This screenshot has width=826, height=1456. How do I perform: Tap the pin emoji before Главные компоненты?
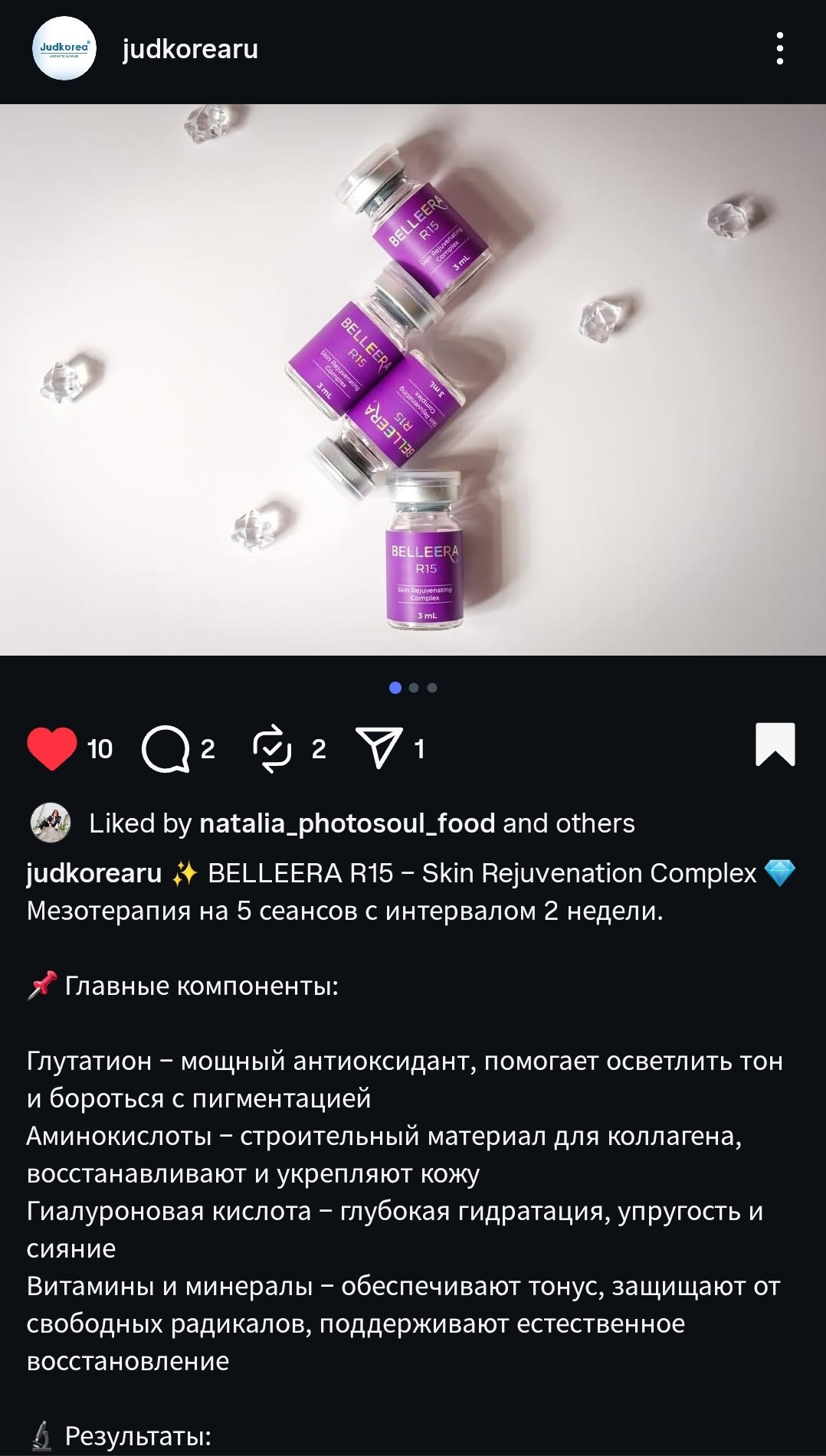click(x=42, y=986)
